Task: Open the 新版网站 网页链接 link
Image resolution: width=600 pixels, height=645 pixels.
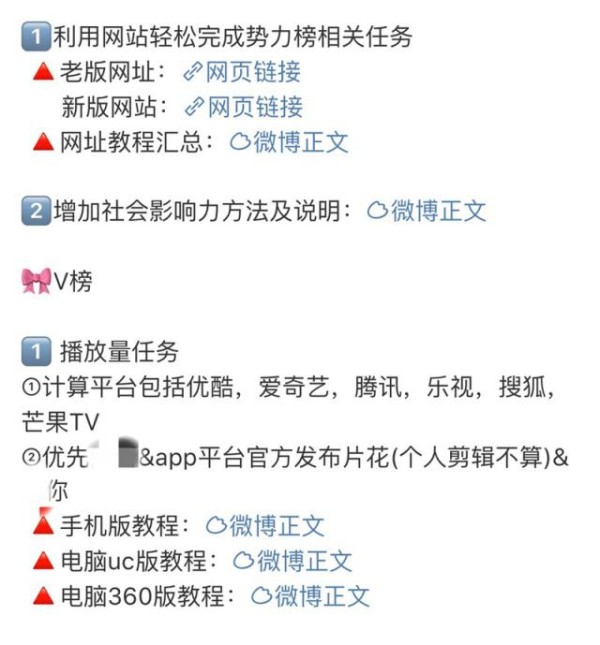Action: (244, 107)
